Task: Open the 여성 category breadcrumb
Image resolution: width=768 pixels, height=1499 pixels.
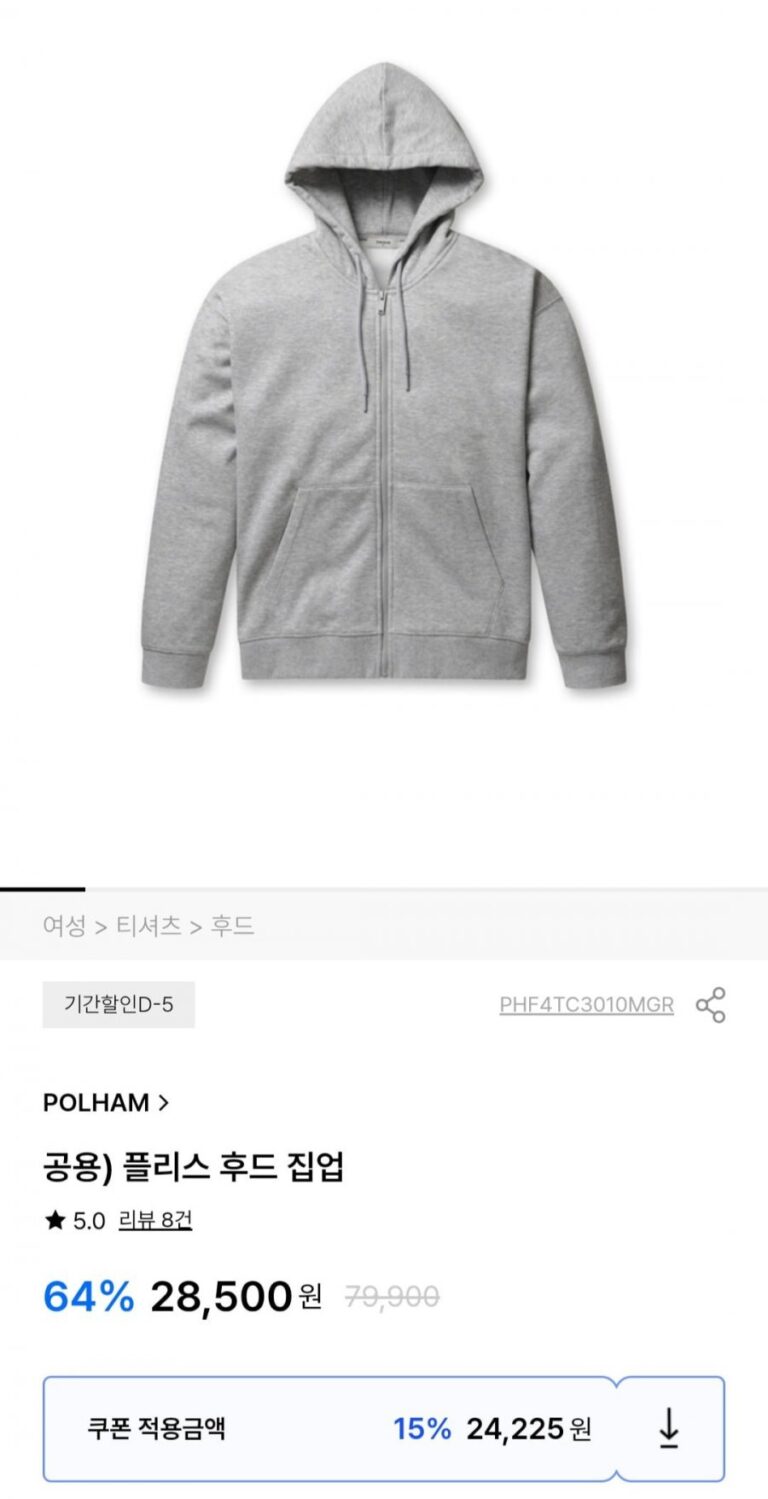Action: pyautogui.click(x=64, y=926)
